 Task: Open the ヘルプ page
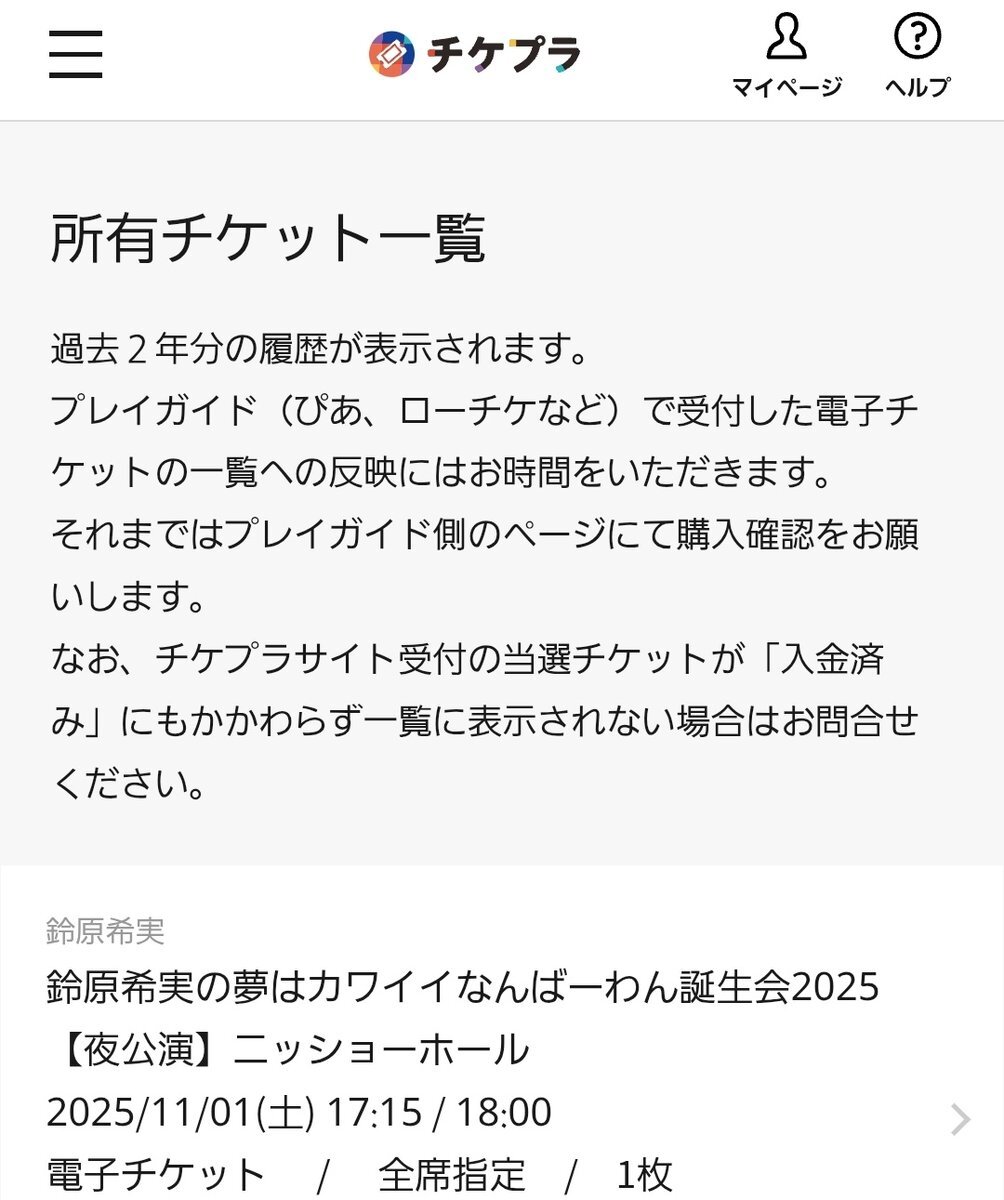pos(917,58)
